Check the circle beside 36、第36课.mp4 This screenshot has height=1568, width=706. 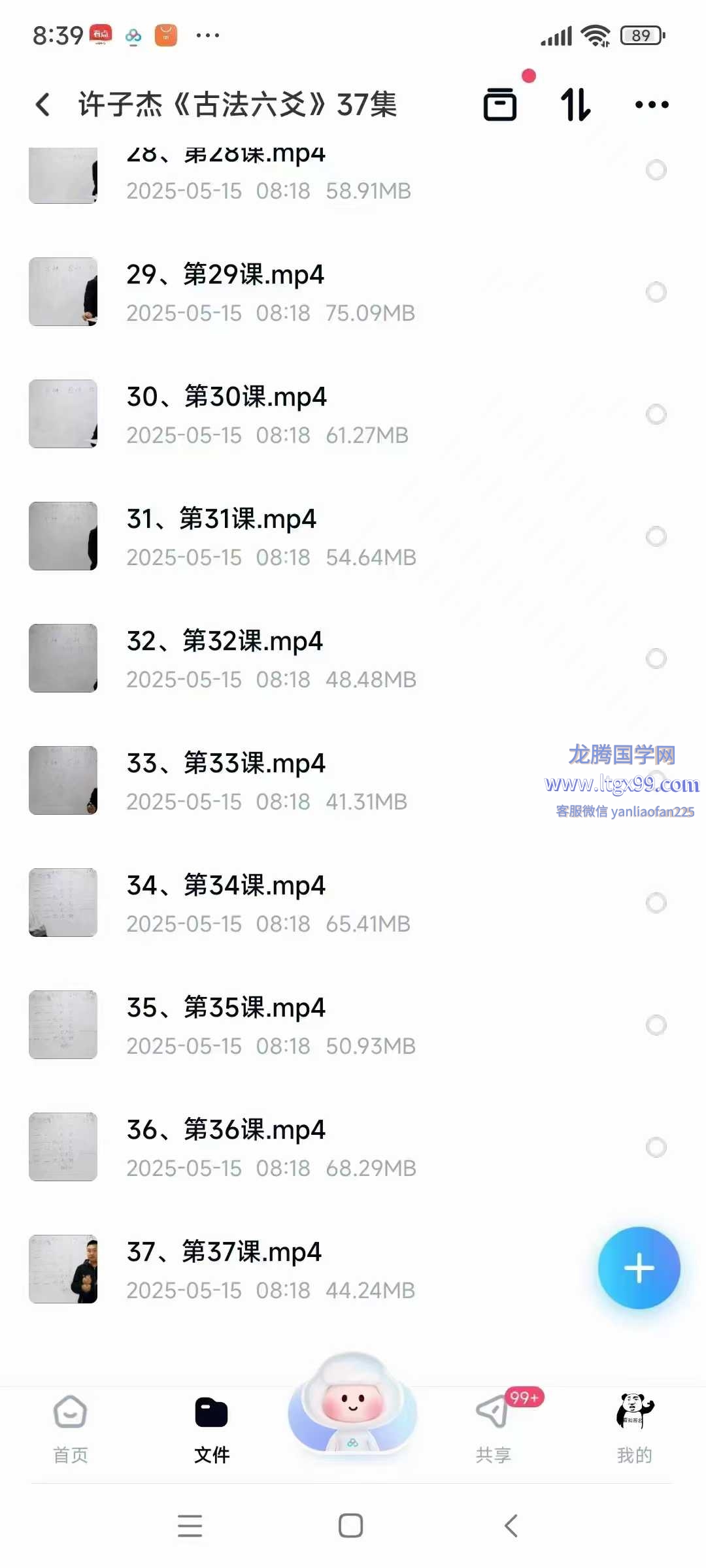pyautogui.click(x=656, y=1147)
